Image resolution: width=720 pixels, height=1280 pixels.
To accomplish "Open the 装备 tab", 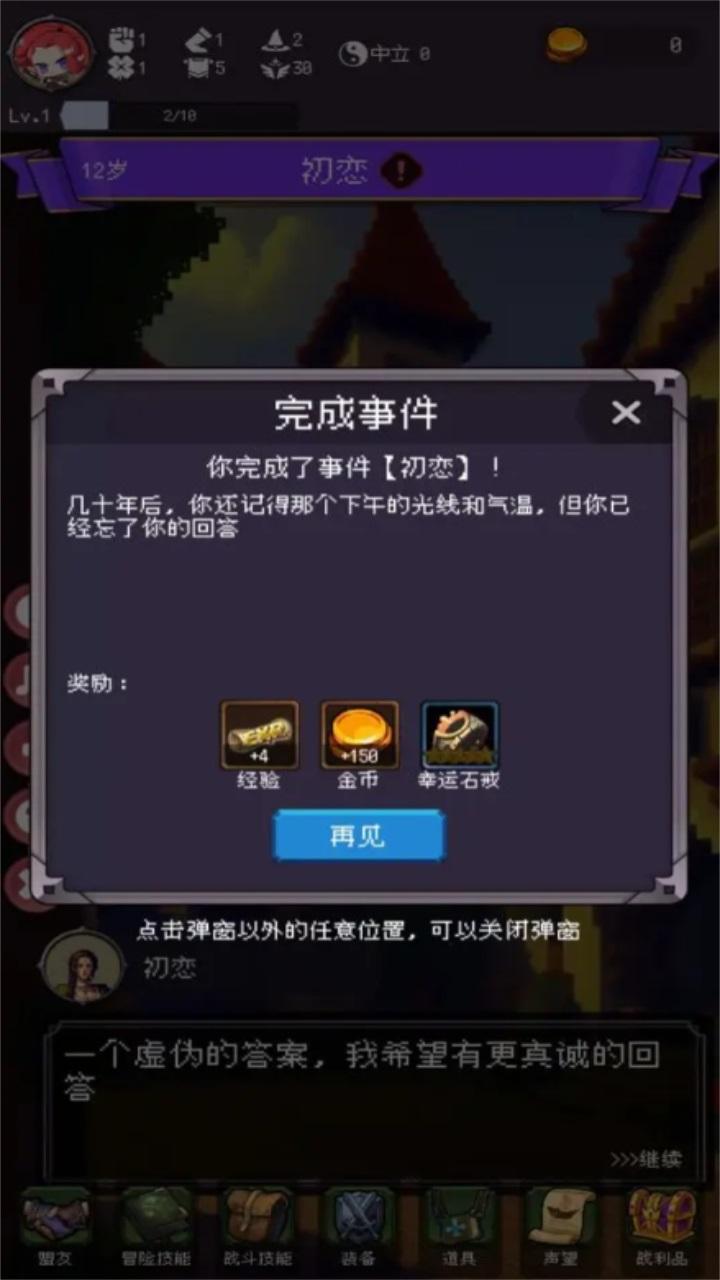I will coord(359,1225).
